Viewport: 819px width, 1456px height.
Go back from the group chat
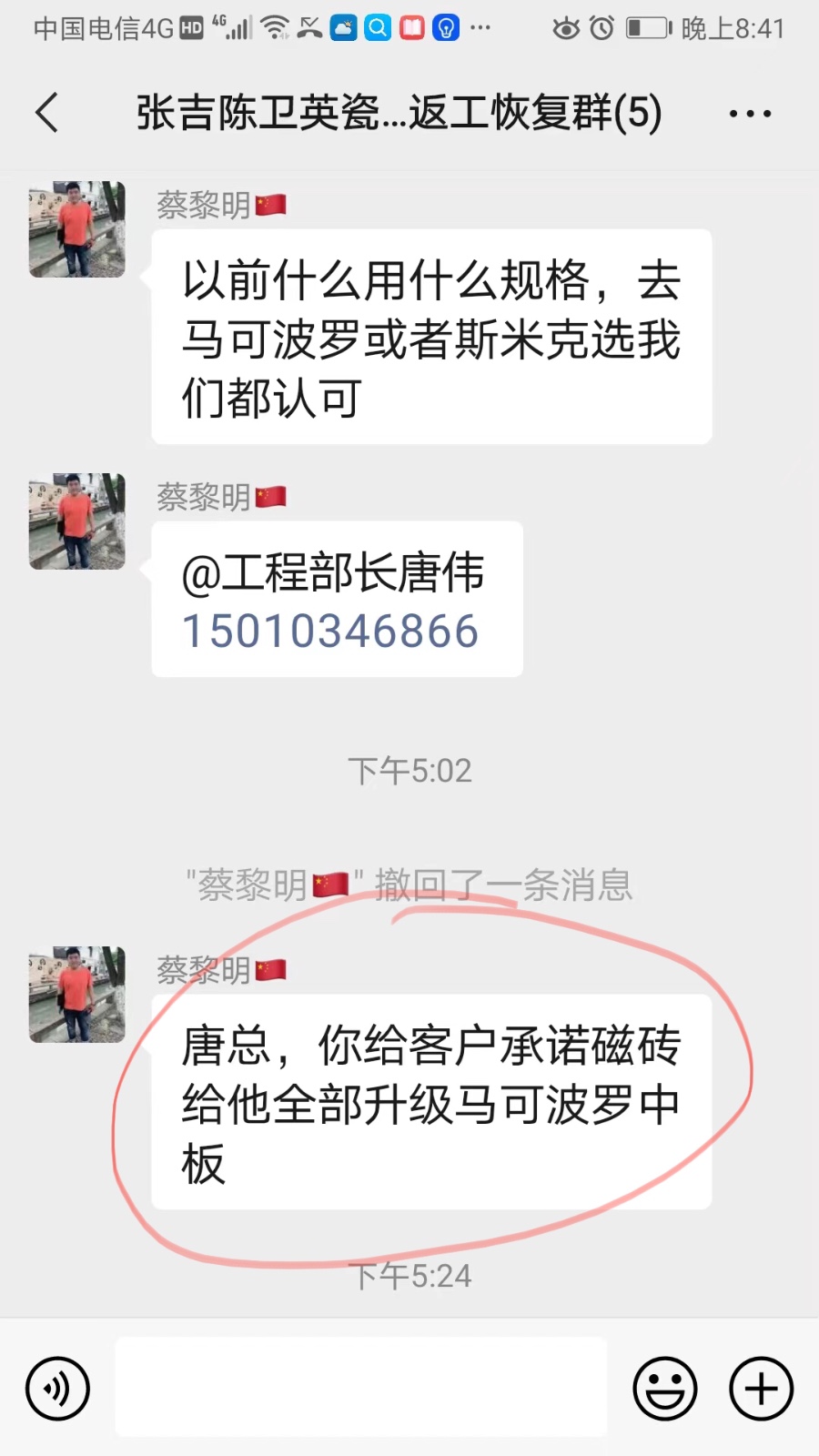tap(47, 113)
